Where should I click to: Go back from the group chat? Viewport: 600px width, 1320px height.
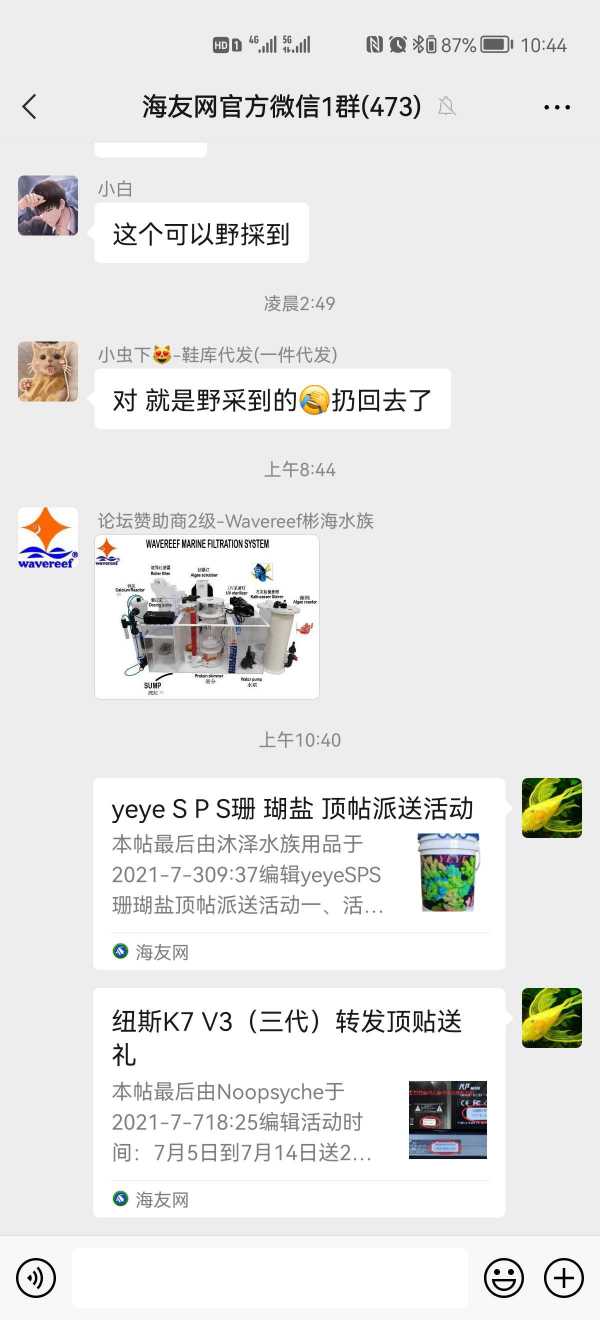(30, 107)
